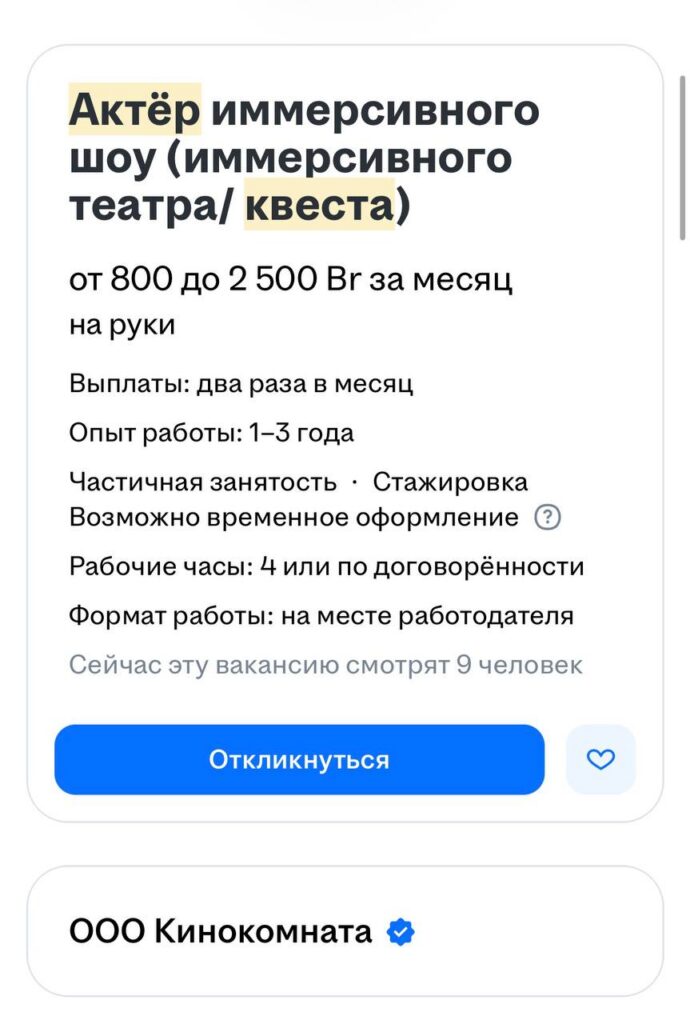The width and height of the screenshot is (690, 1024).
Task: Tap the Откликнуться button
Action: tap(299, 760)
